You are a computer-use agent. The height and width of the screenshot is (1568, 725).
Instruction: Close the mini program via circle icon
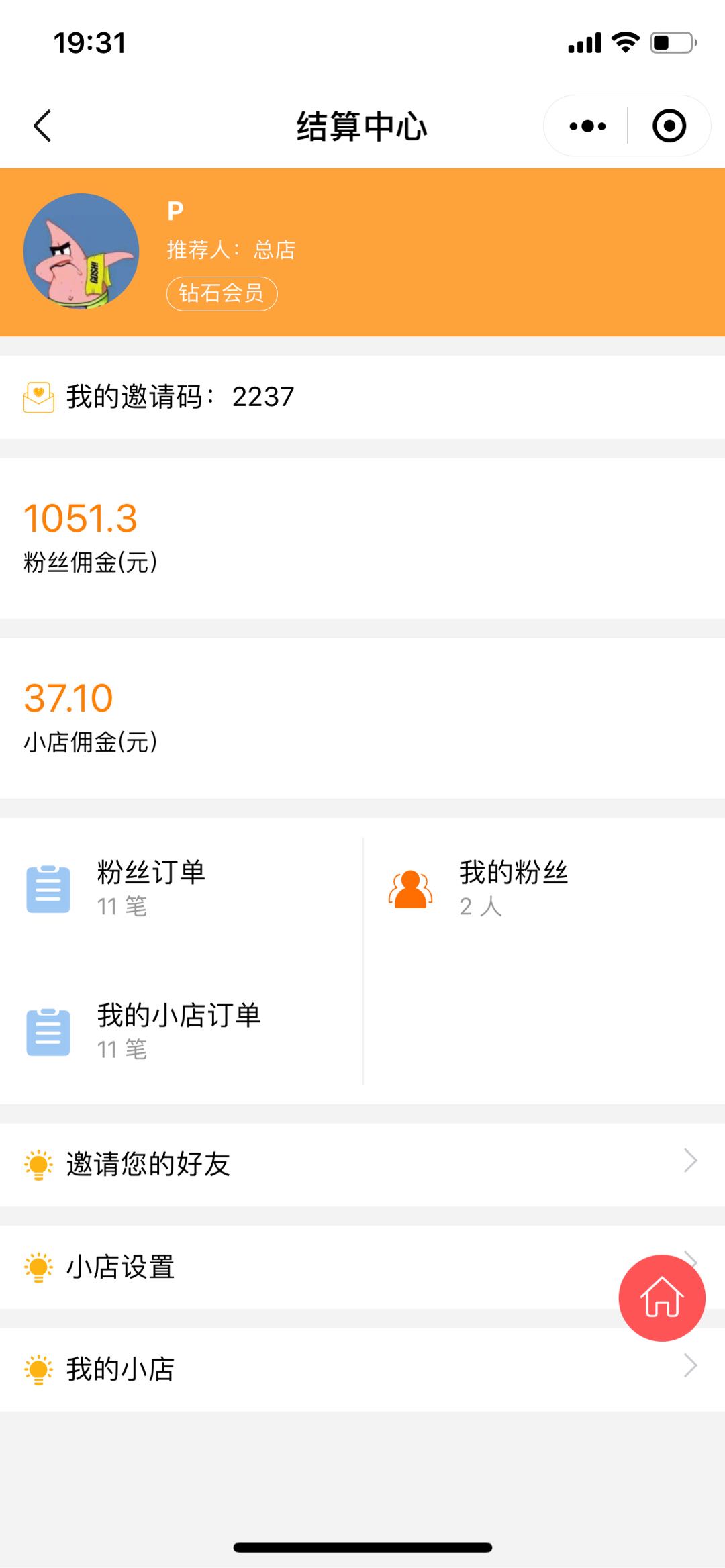coord(669,126)
